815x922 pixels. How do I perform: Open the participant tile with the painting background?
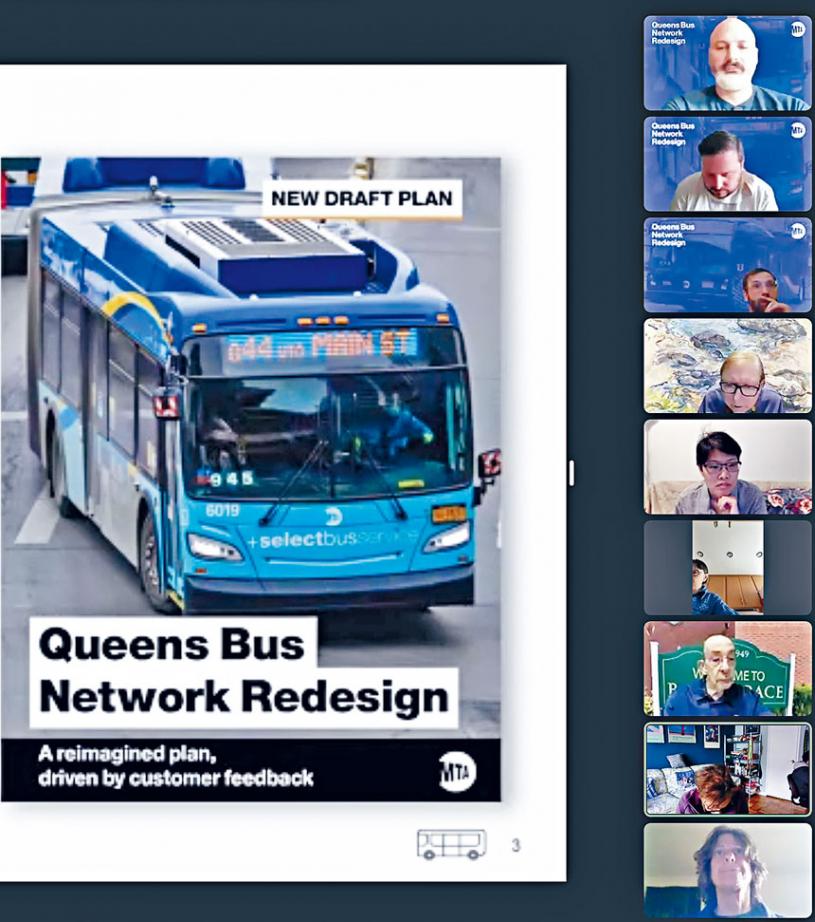(727, 366)
